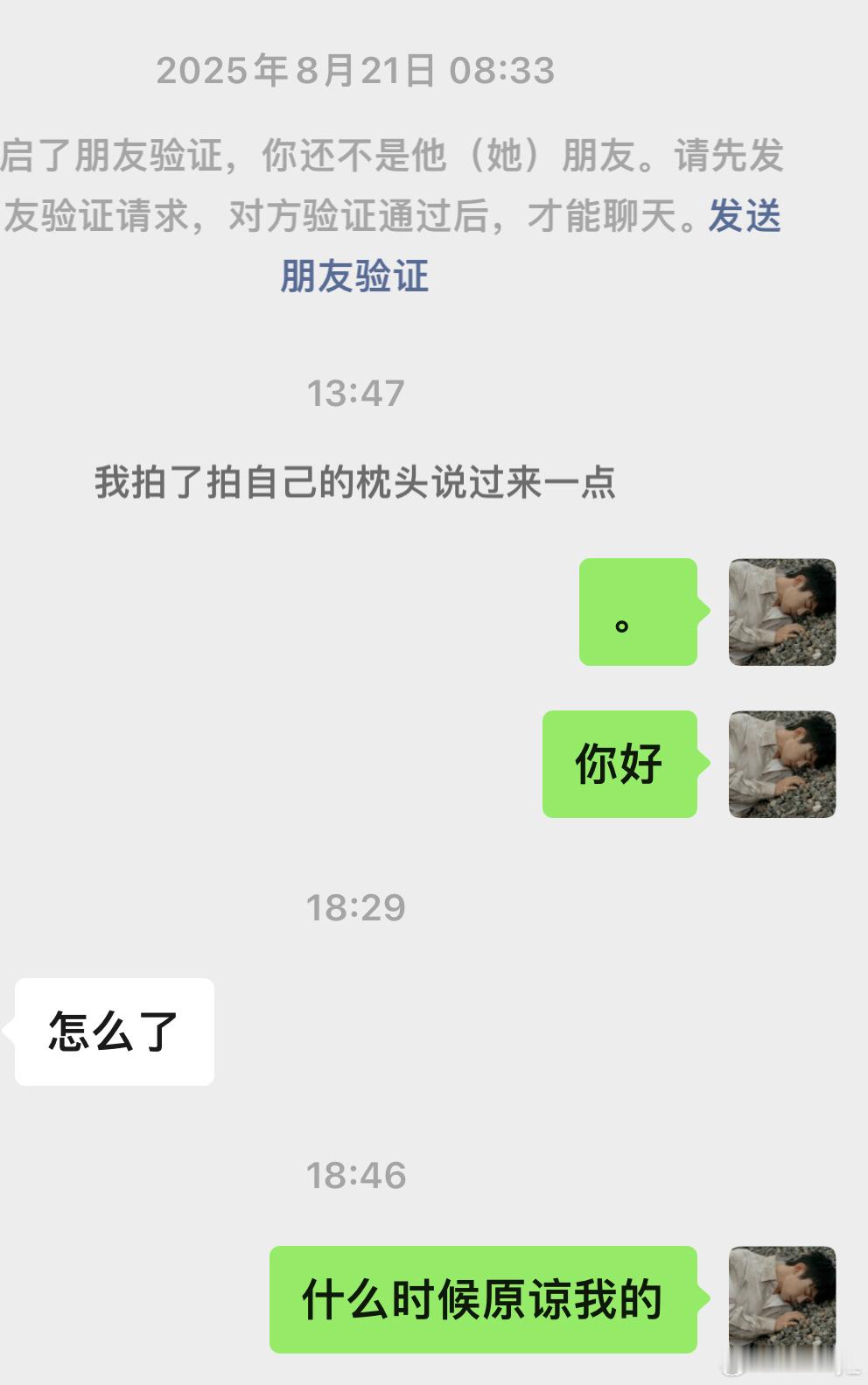Select the 18:29 timestamp text

coord(355,908)
